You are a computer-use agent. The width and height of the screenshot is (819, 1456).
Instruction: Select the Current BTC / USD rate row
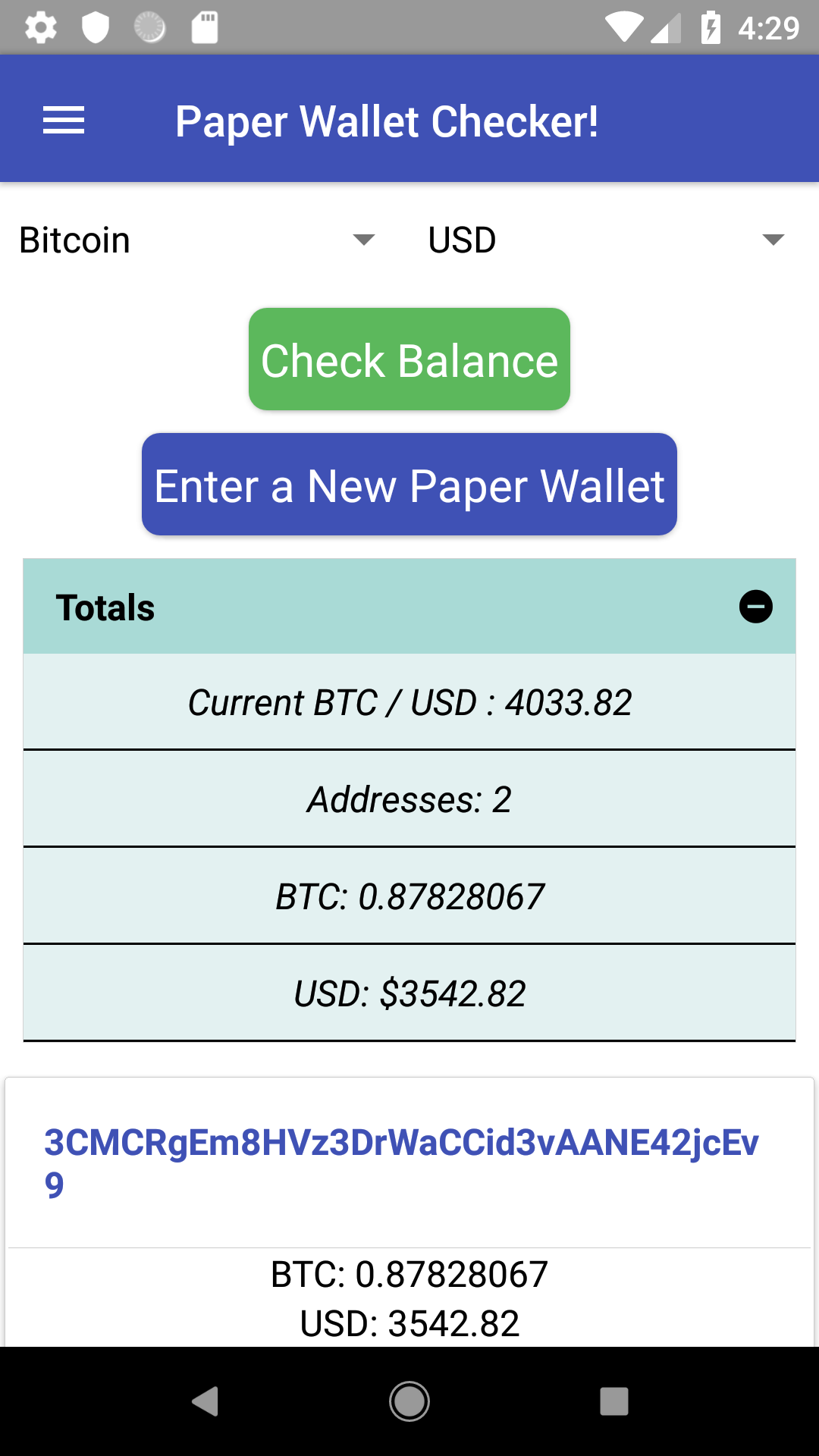pyautogui.click(x=409, y=701)
